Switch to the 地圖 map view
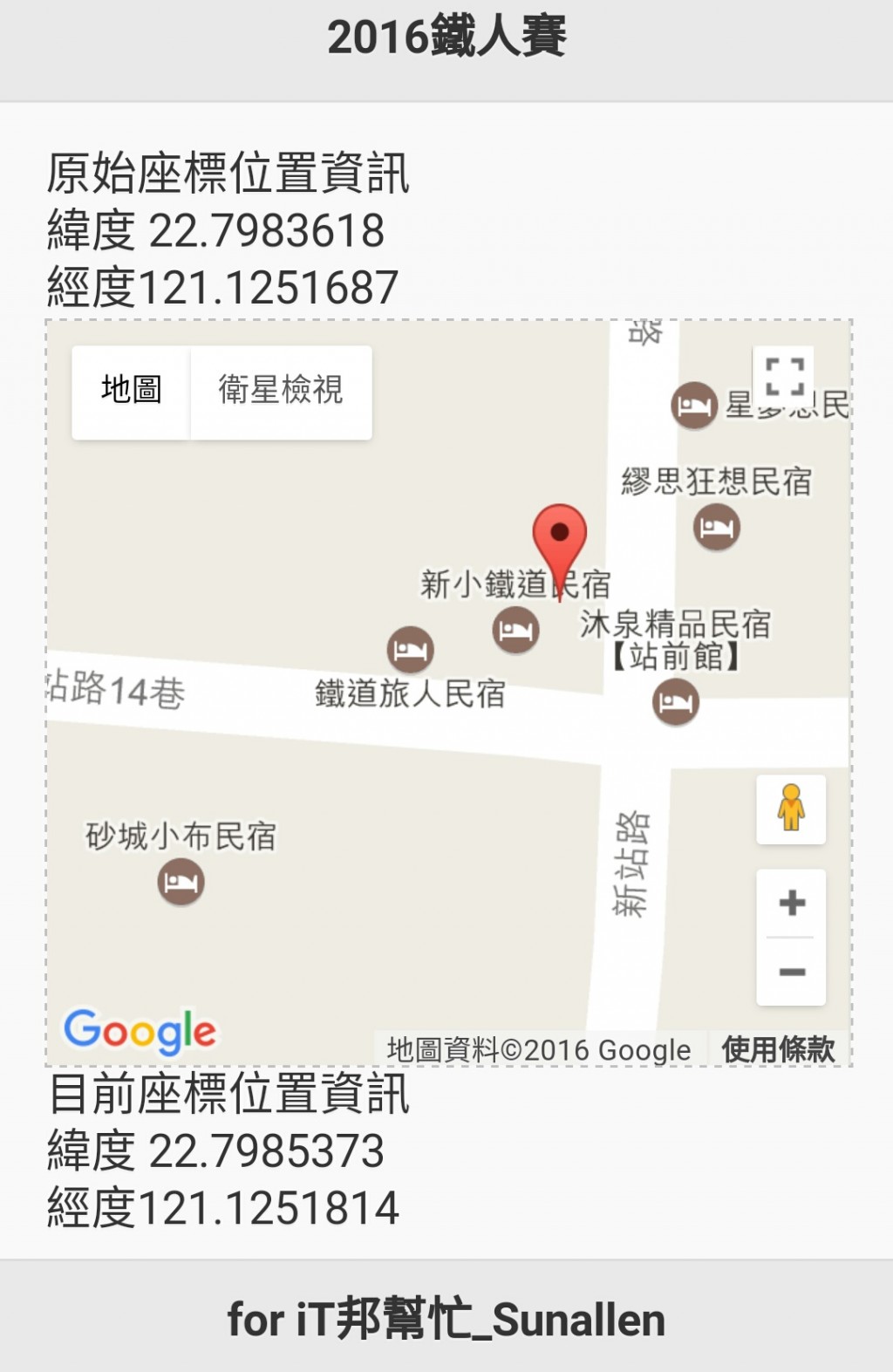The height and width of the screenshot is (1372, 893). (131, 390)
